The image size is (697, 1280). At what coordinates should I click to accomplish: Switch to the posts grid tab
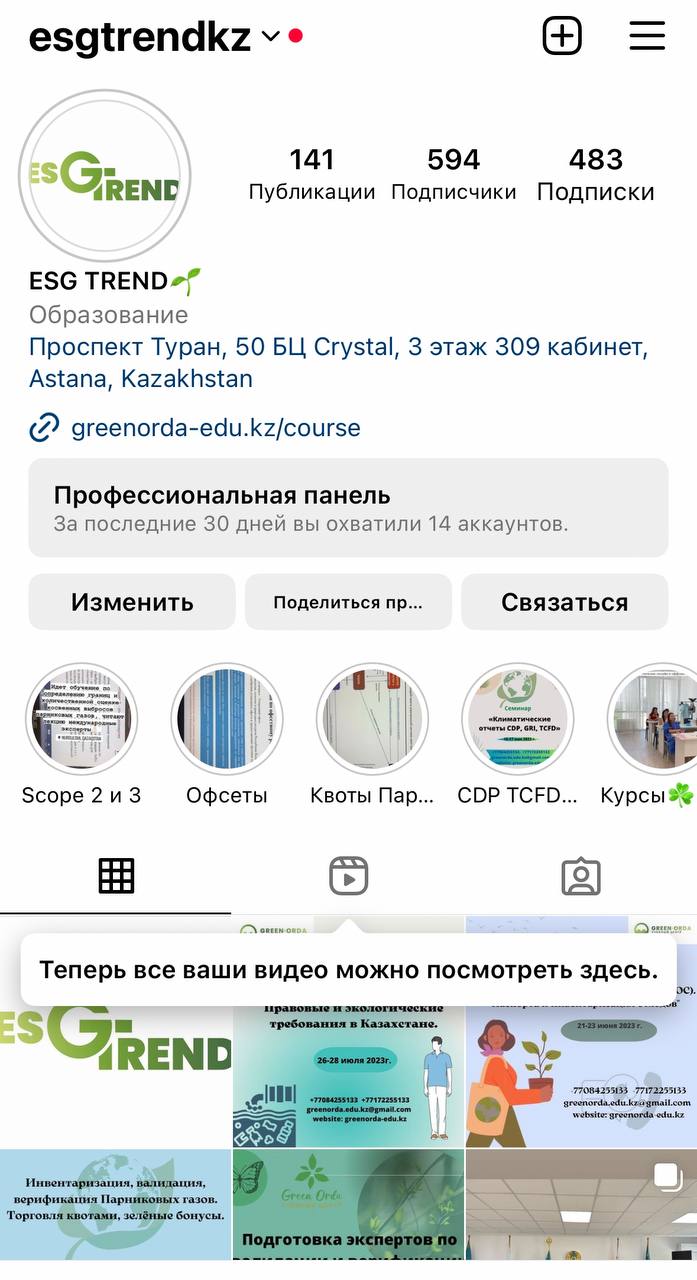click(x=116, y=877)
